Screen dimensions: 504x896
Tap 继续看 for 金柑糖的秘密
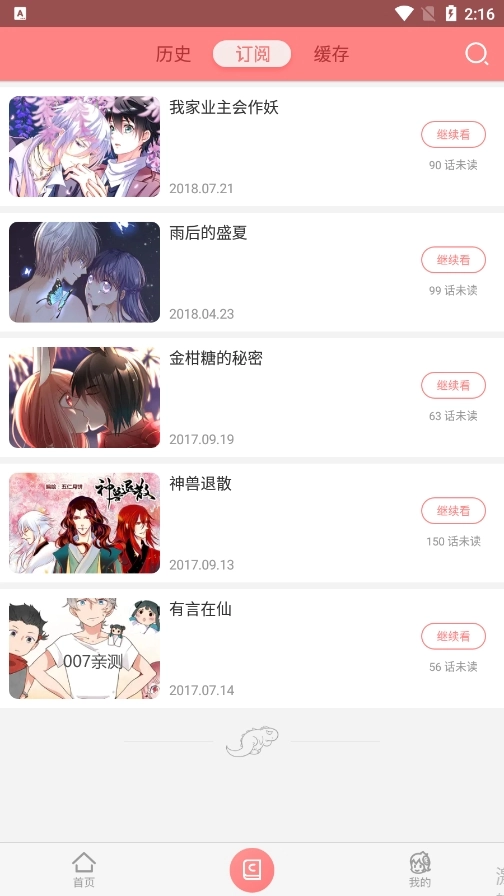point(454,386)
